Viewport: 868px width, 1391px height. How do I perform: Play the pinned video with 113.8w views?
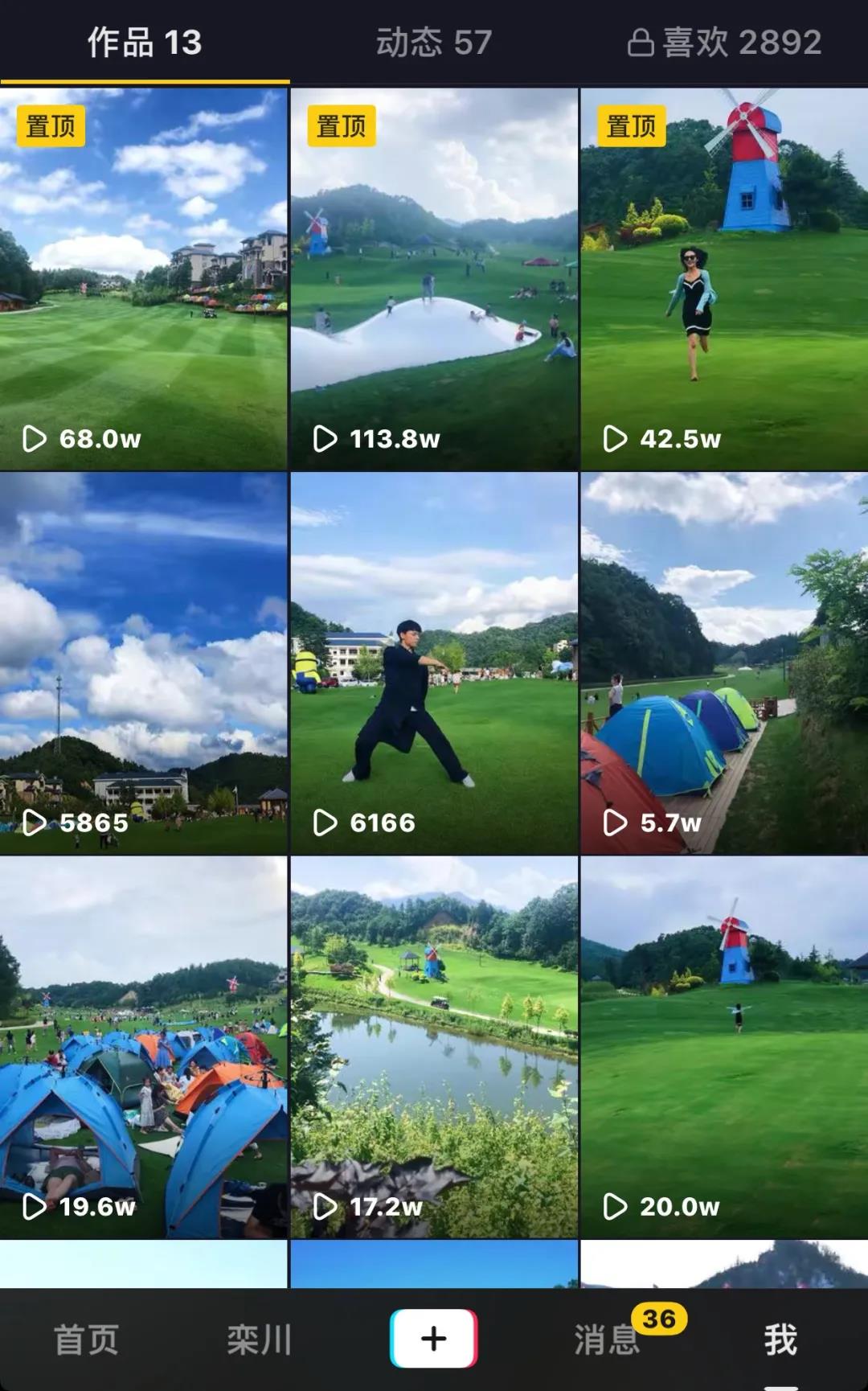click(x=434, y=278)
